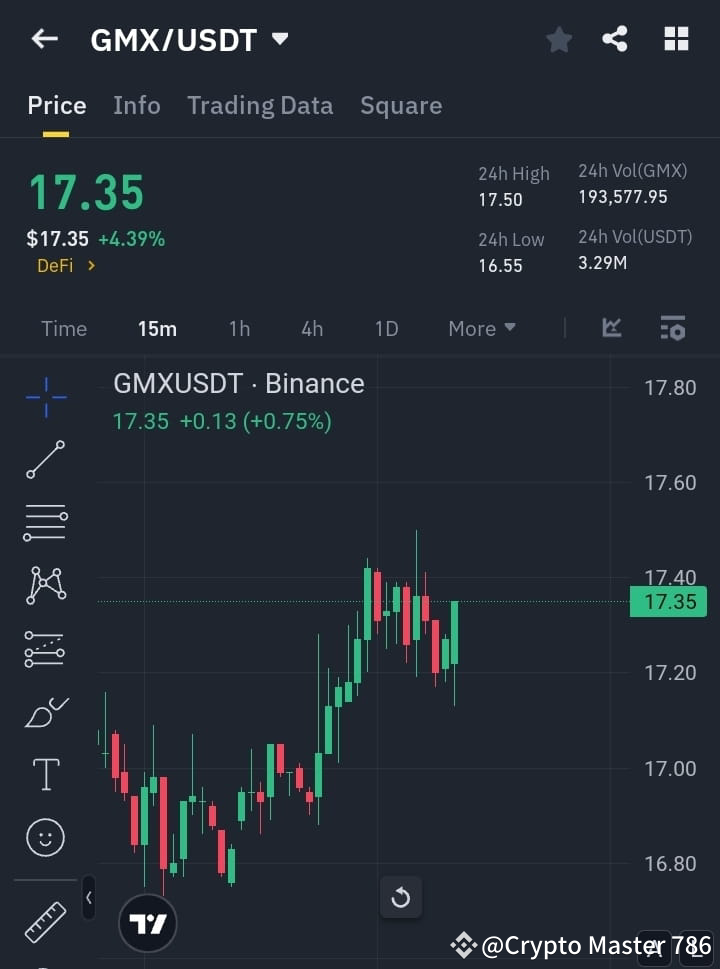This screenshot has height=969, width=720.
Task: Select the text annotation tool
Action: (x=44, y=774)
